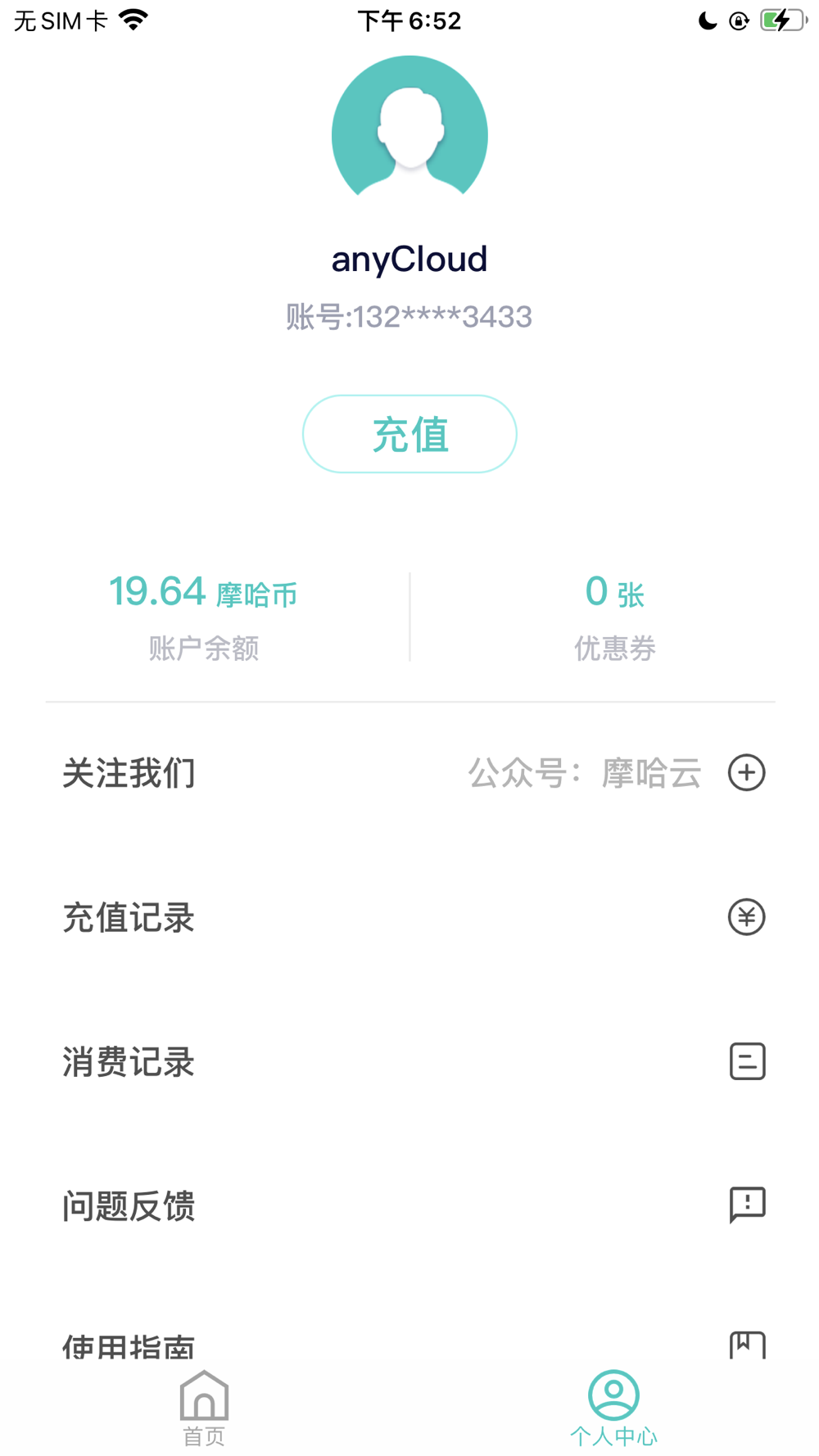Viewport: 819px width, 1456px height.
Task: Check 优惠券 coupons
Action: pos(614,616)
